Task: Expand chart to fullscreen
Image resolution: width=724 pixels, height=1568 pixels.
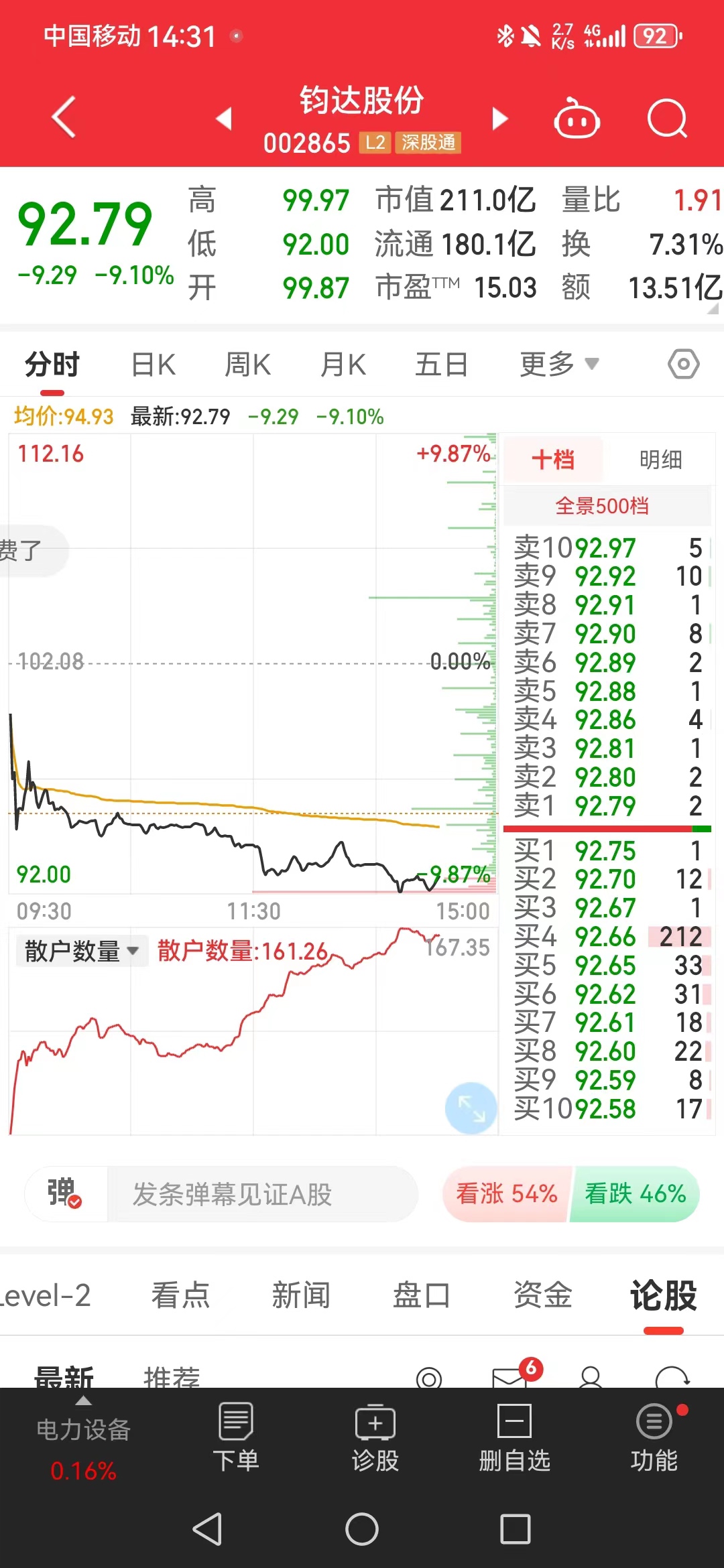Action: (471, 1108)
